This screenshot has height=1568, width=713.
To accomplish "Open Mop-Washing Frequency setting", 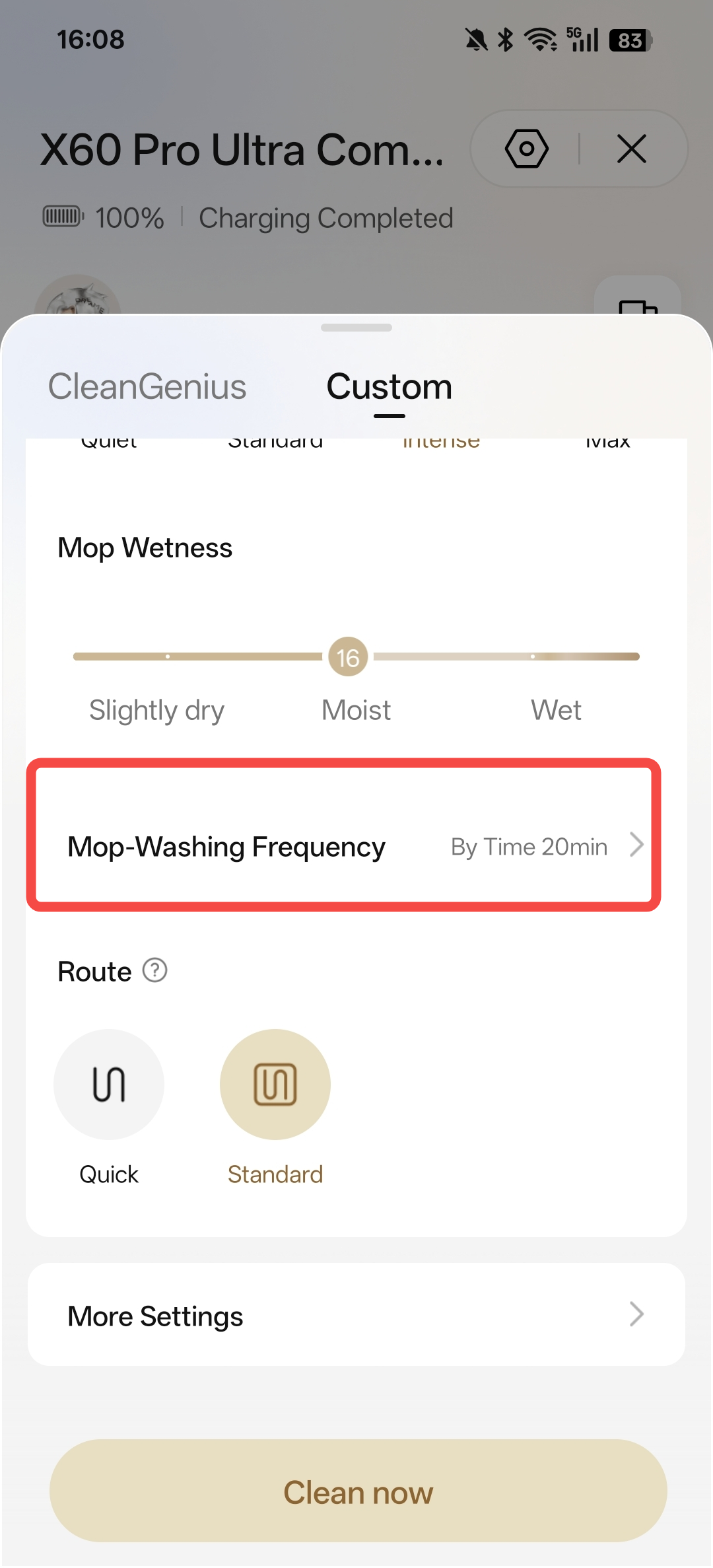I will coord(356,847).
